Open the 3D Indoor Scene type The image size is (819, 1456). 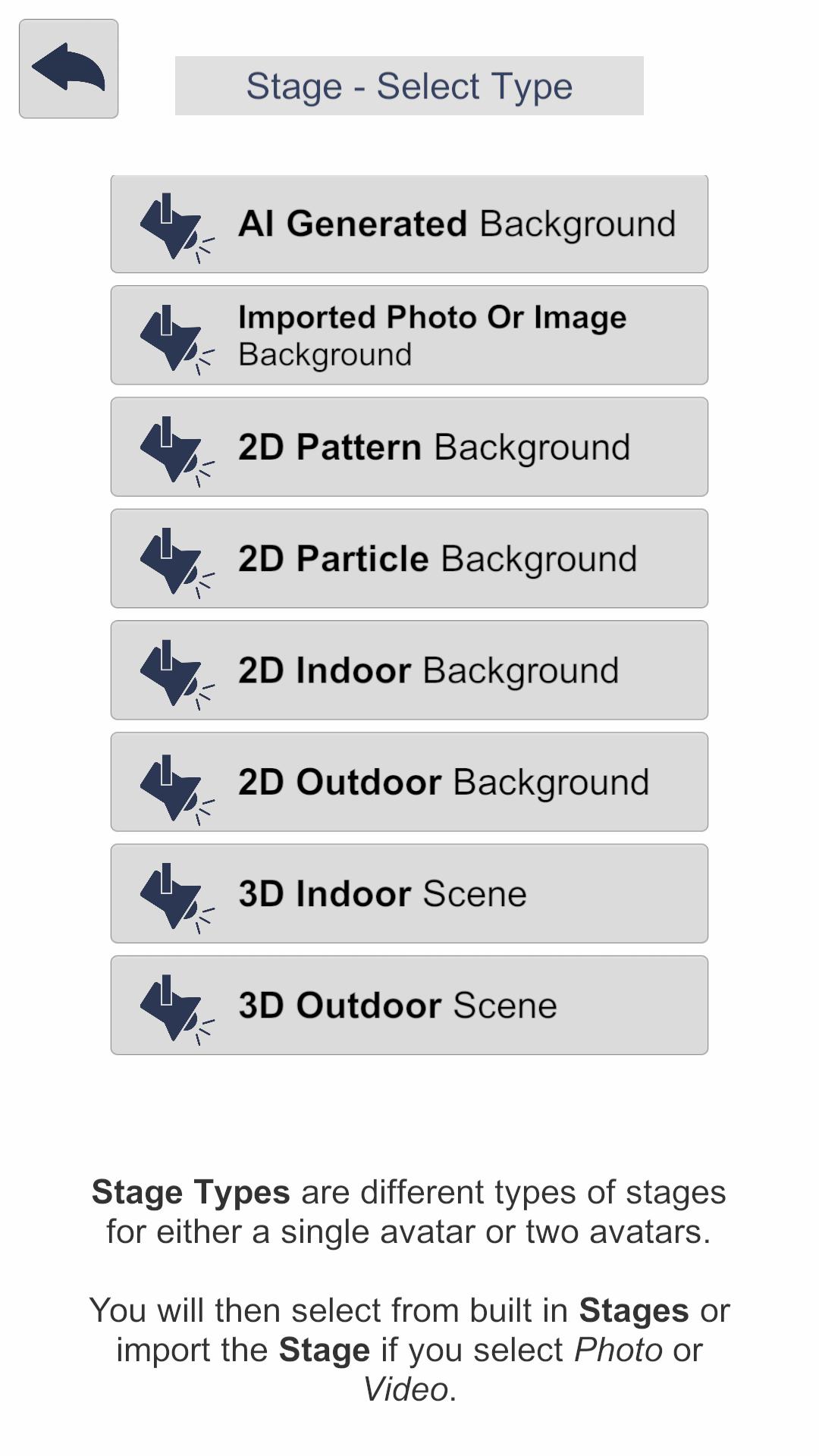pos(409,893)
